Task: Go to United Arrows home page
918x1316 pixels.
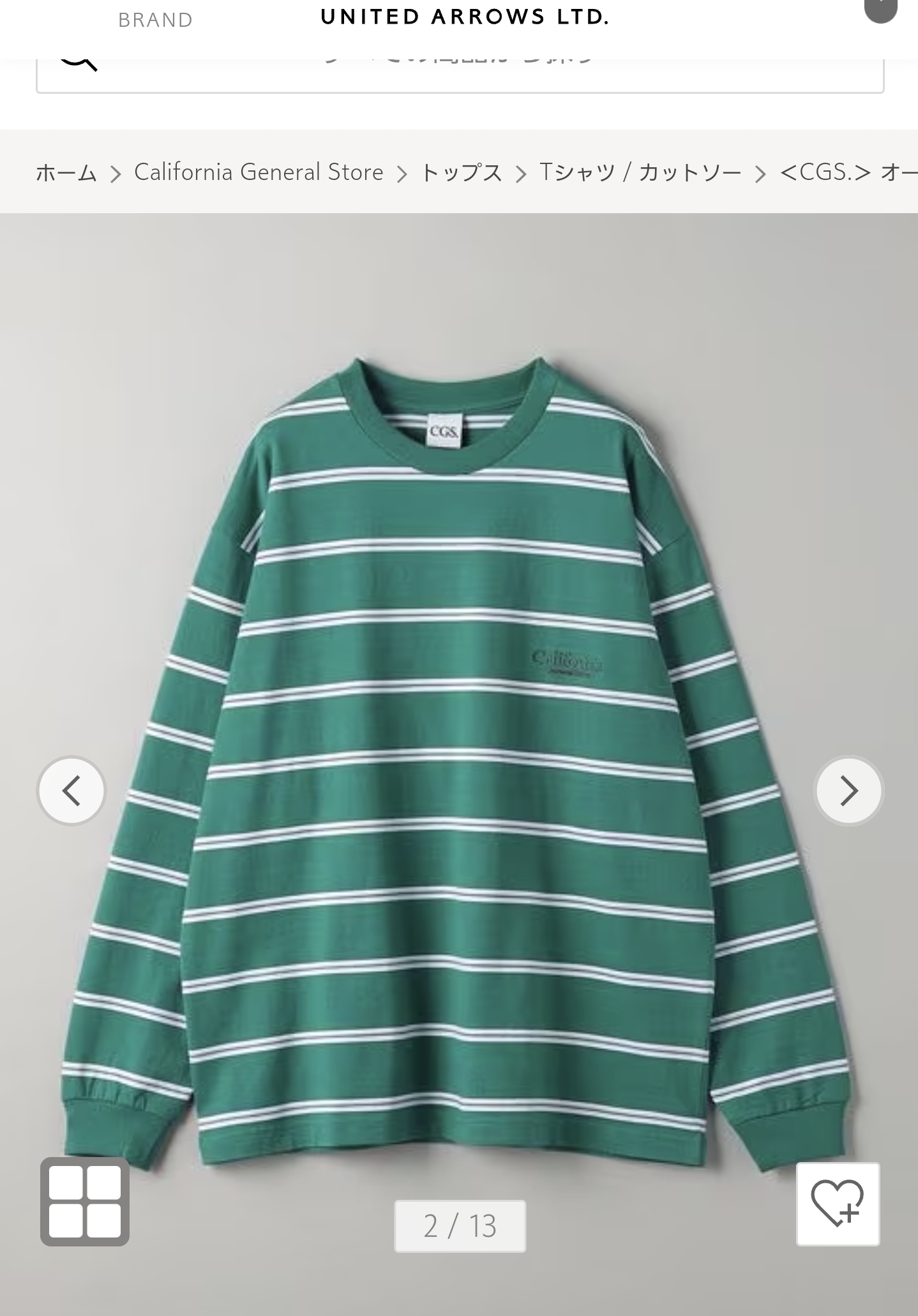Action: 465,17
